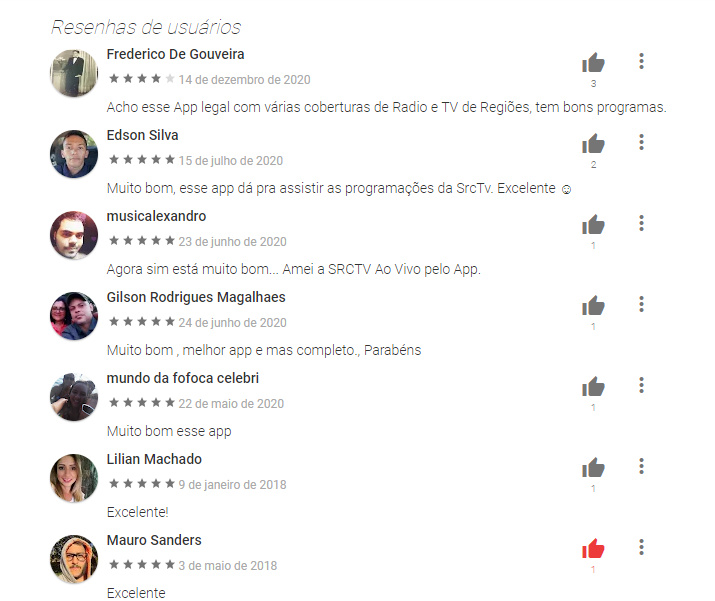Open options menu for Edson Silva's review
The width and height of the screenshot is (715, 601).
click(x=641, y=143)
